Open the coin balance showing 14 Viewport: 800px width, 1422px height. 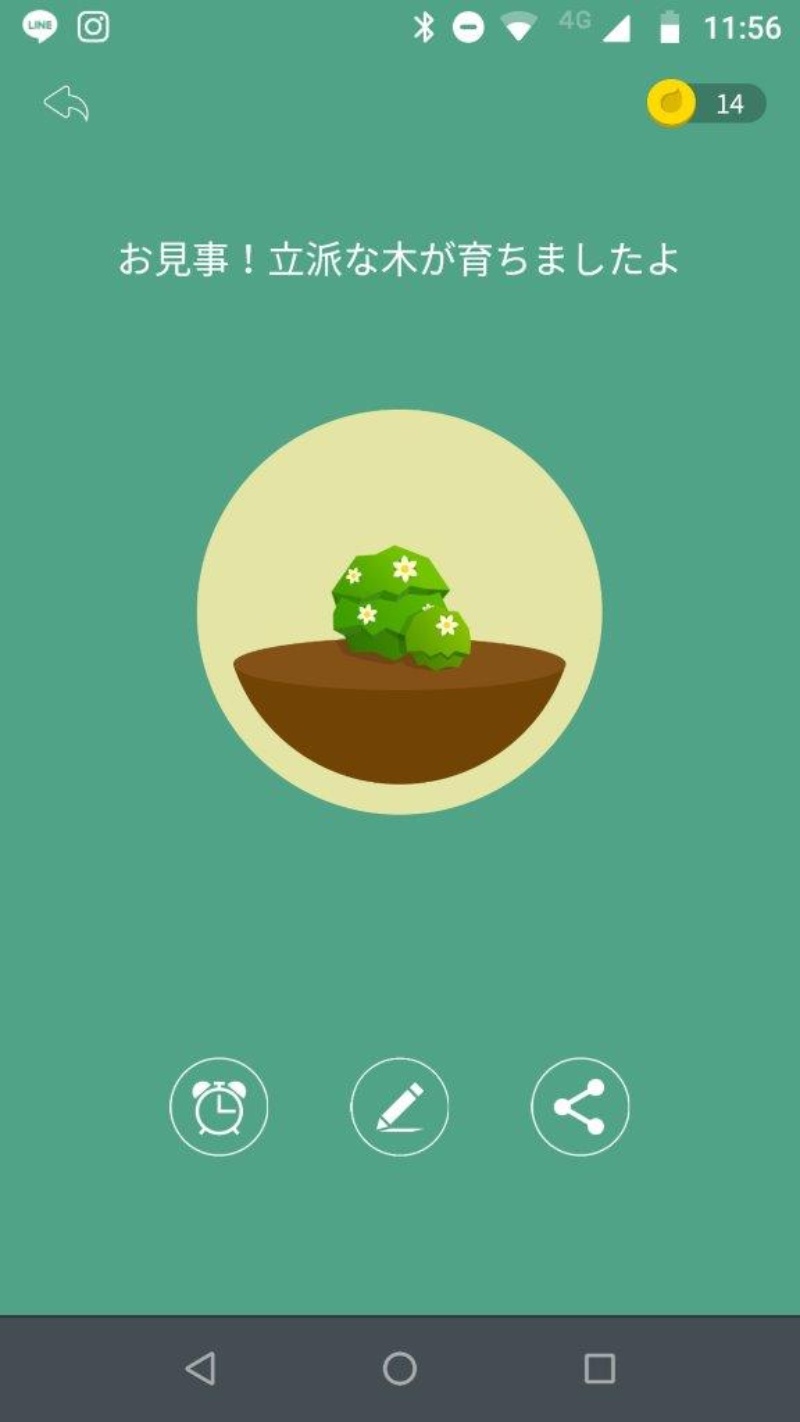tap(707, 103)
